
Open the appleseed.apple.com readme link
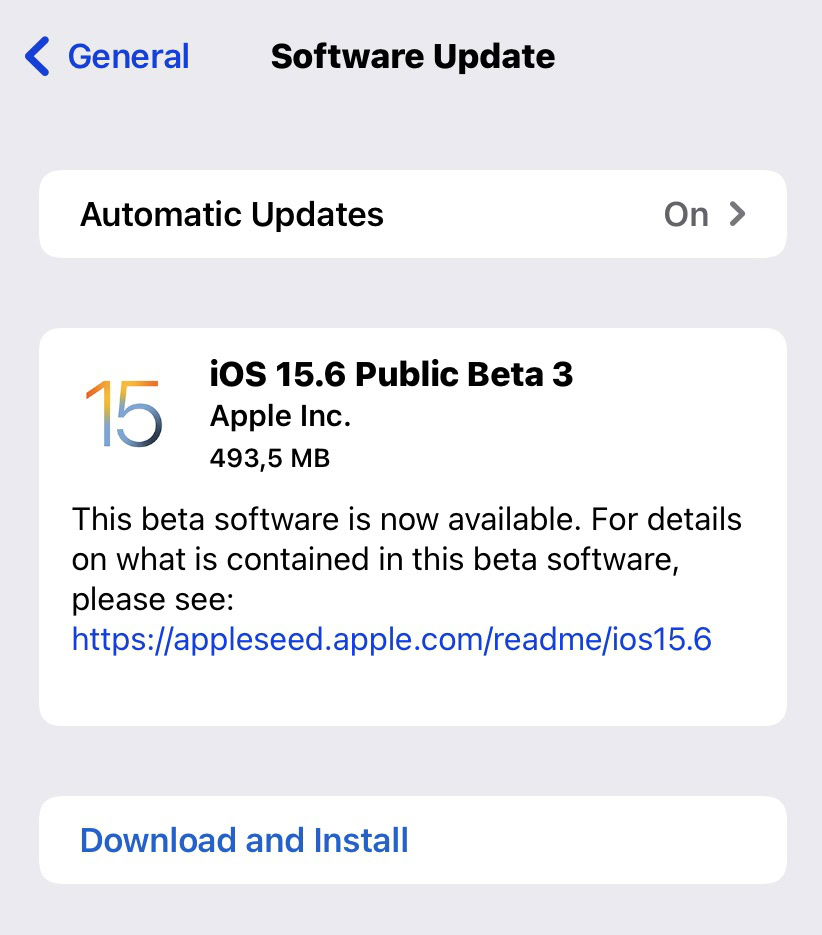point(391,639)
